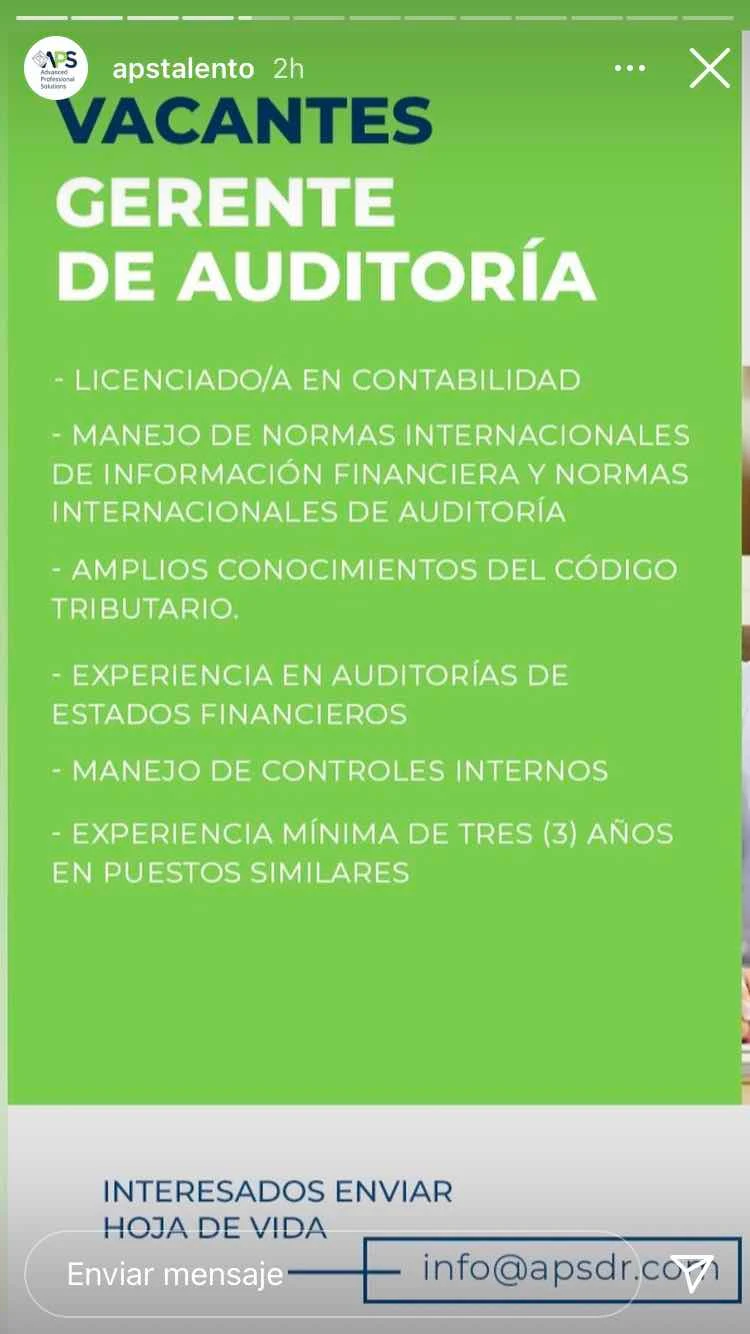Open apstalento username link
Image resolution: width=750 pixels, height=1334 pixels.
[183, 69]
